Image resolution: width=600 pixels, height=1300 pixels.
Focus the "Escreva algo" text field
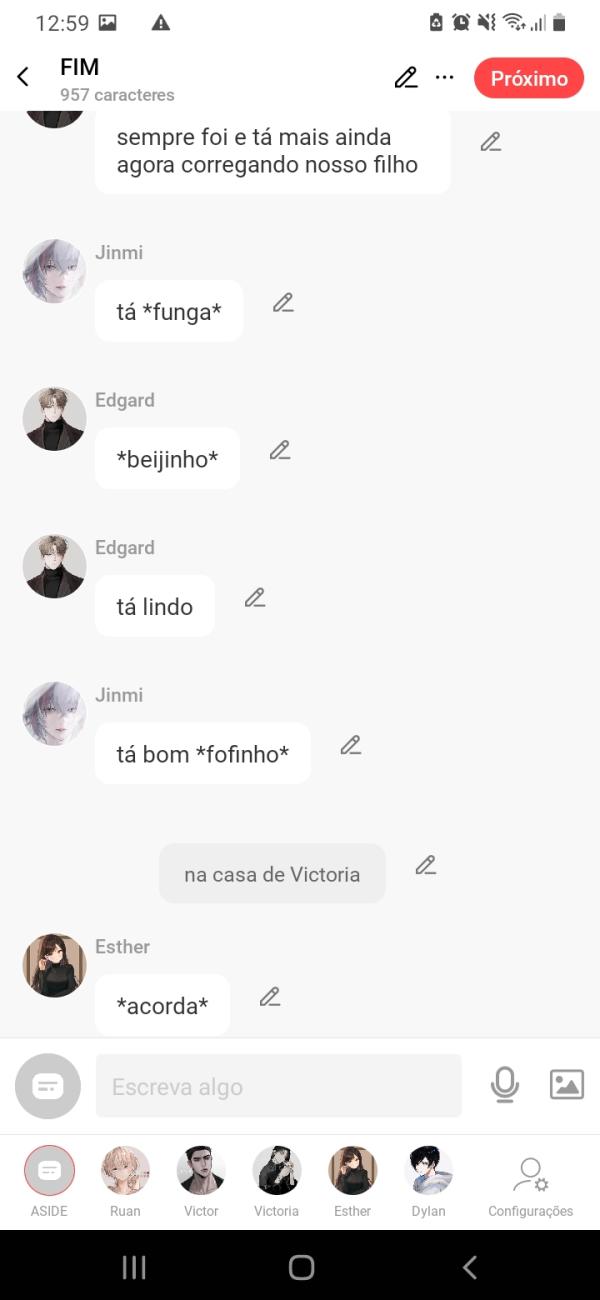278,1086
